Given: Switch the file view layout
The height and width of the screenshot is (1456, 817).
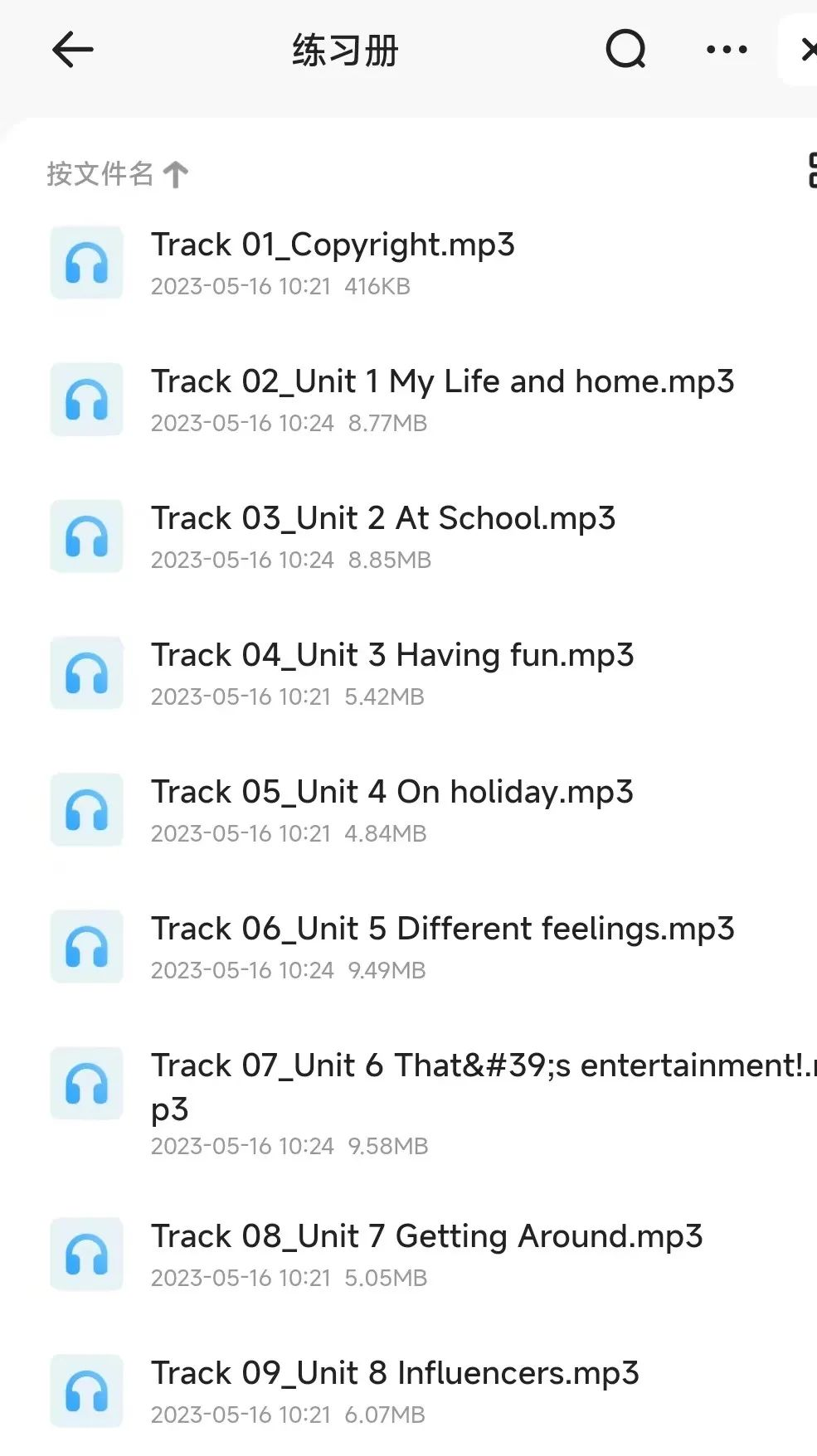Looking at the screenshot, I should [810, 171].
